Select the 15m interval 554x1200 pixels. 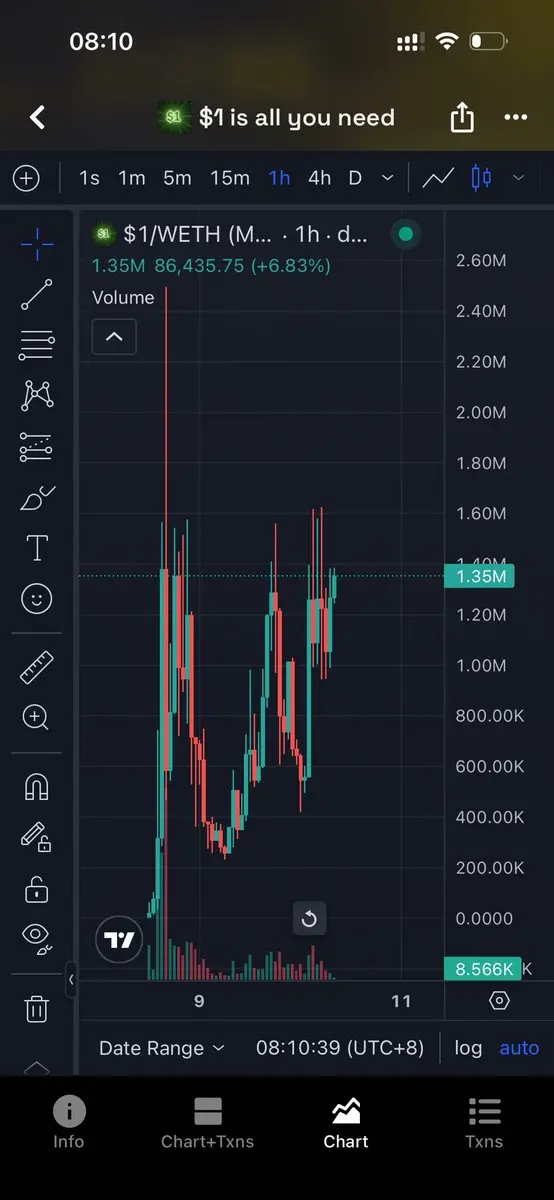click(x=230, y=178)
